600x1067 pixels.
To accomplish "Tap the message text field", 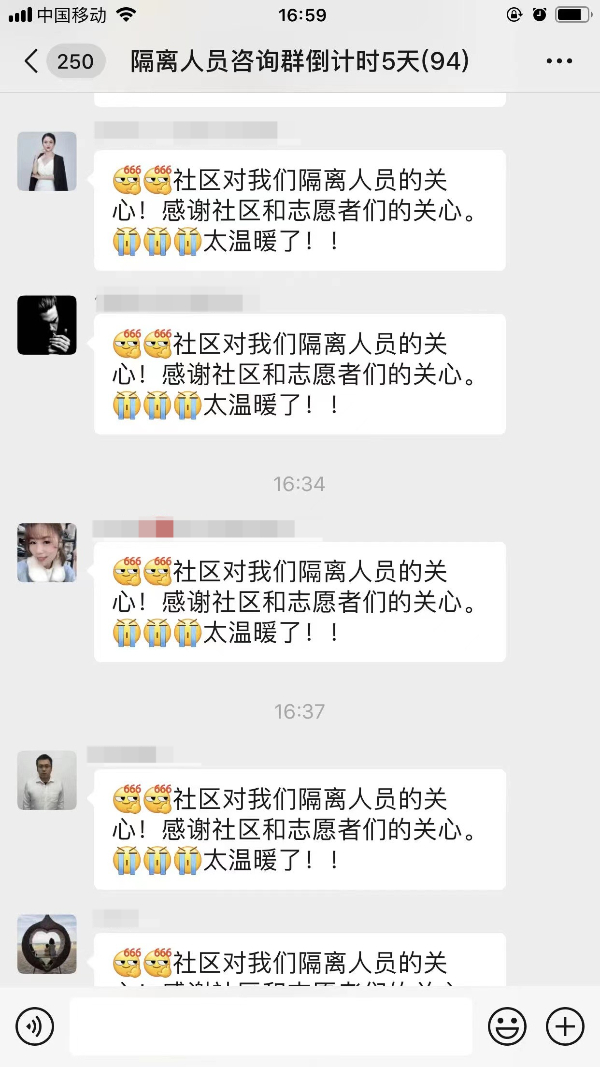I will pyautogui.click(x=270, y=1026).
